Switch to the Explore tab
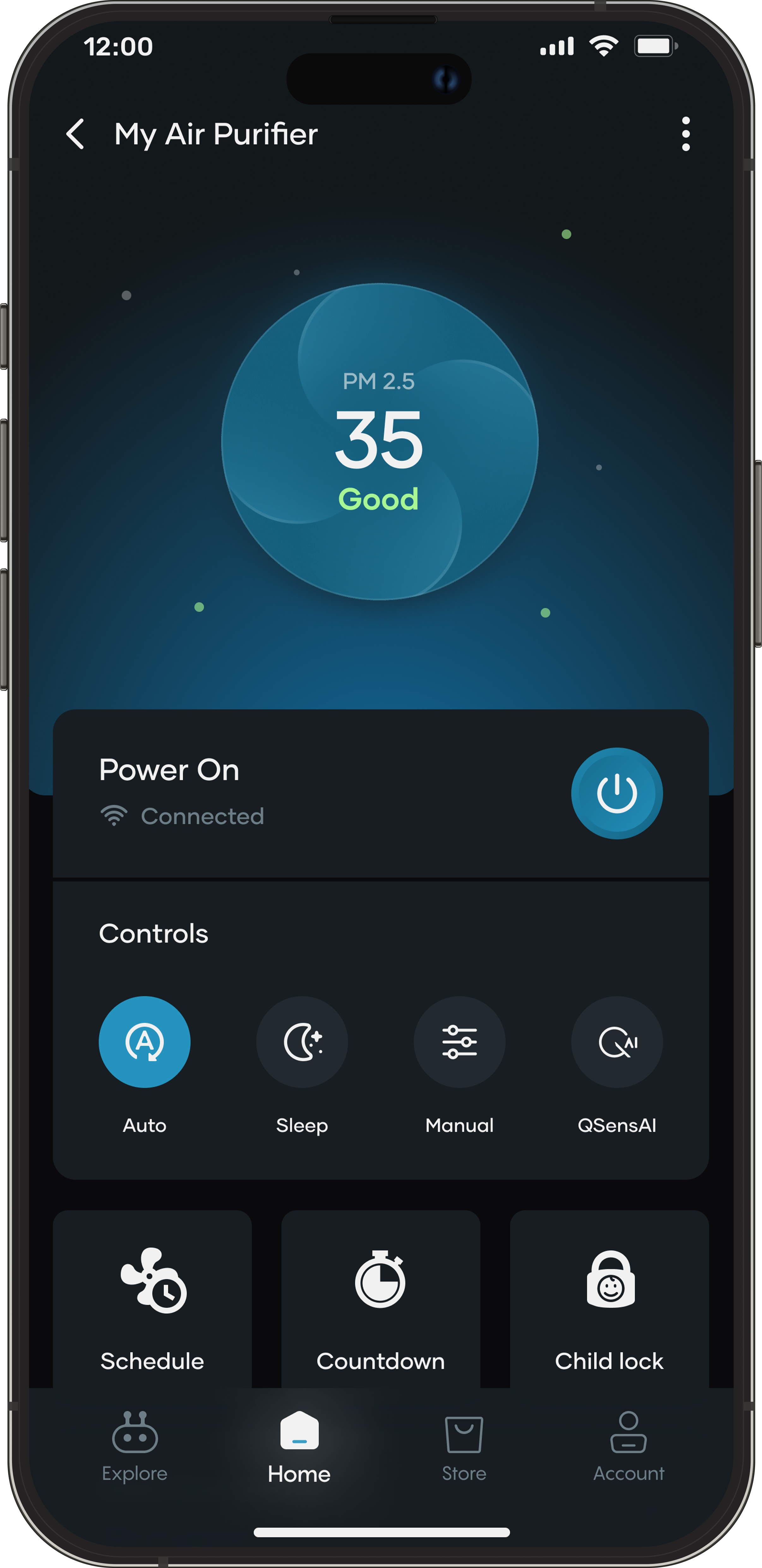 [x=135, y=1446]
